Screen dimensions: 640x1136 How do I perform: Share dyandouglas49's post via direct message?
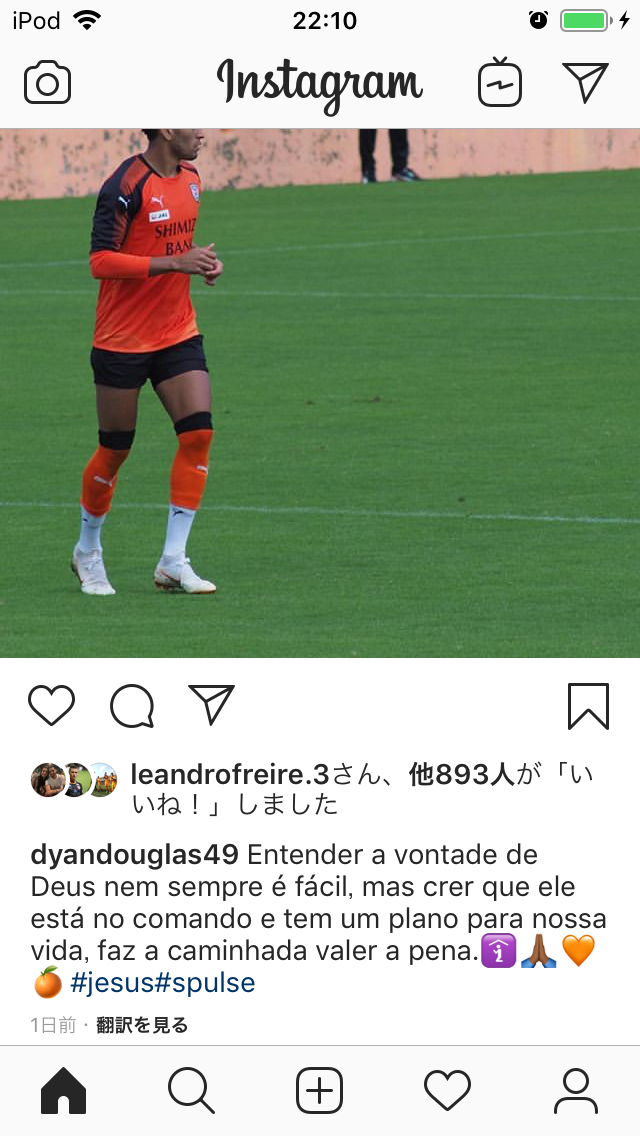click(x=211, y=705)
